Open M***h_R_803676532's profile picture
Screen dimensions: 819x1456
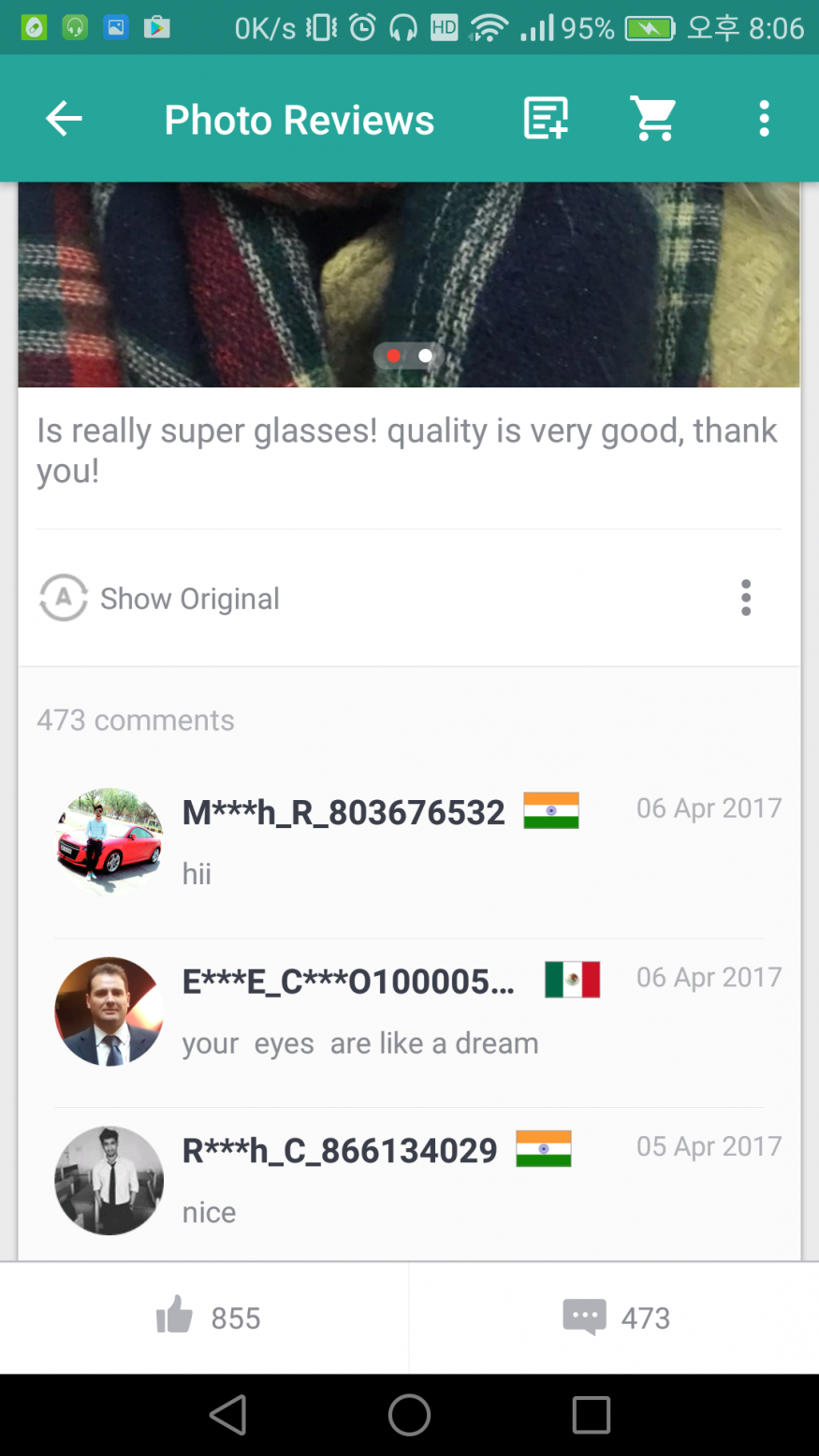[109, 841]
